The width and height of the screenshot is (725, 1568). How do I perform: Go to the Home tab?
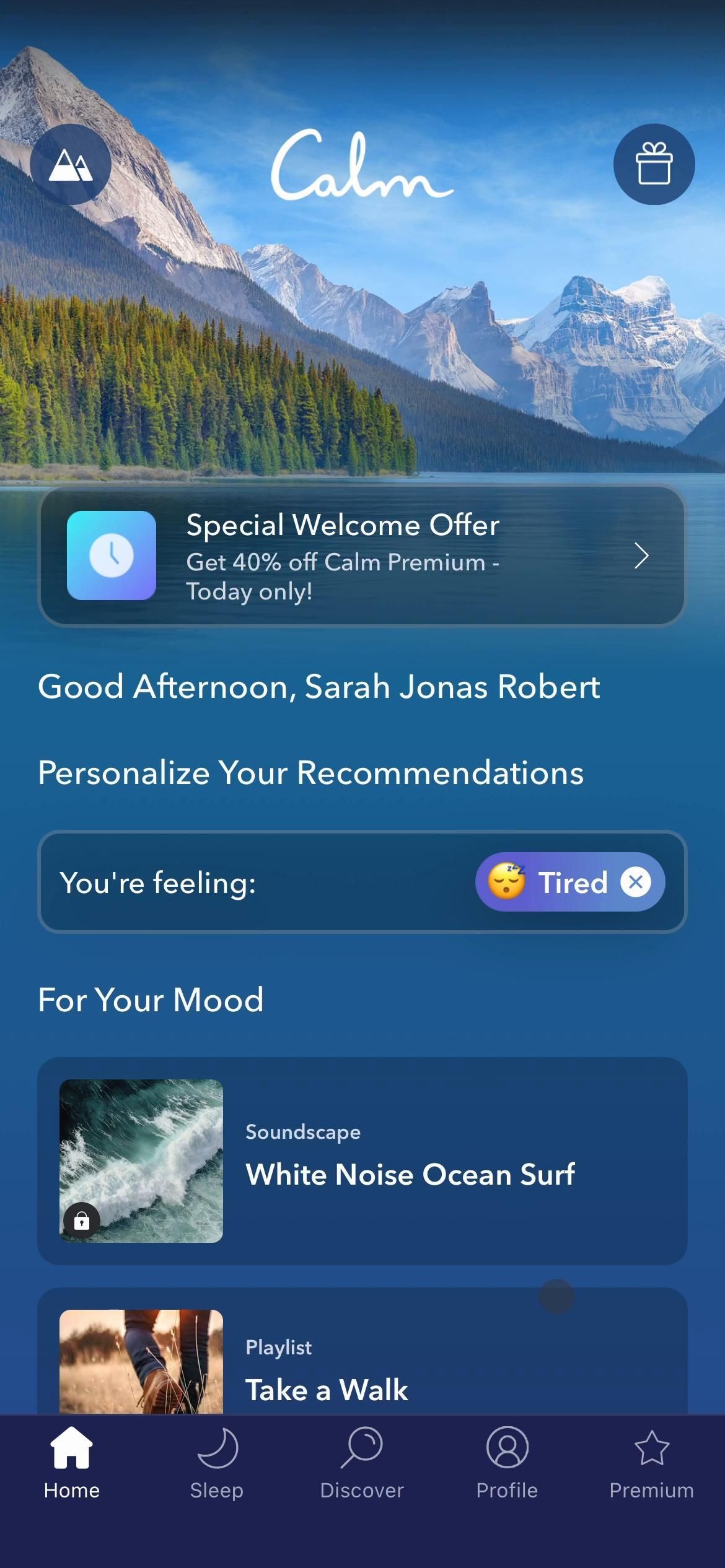click(72, 1463)
